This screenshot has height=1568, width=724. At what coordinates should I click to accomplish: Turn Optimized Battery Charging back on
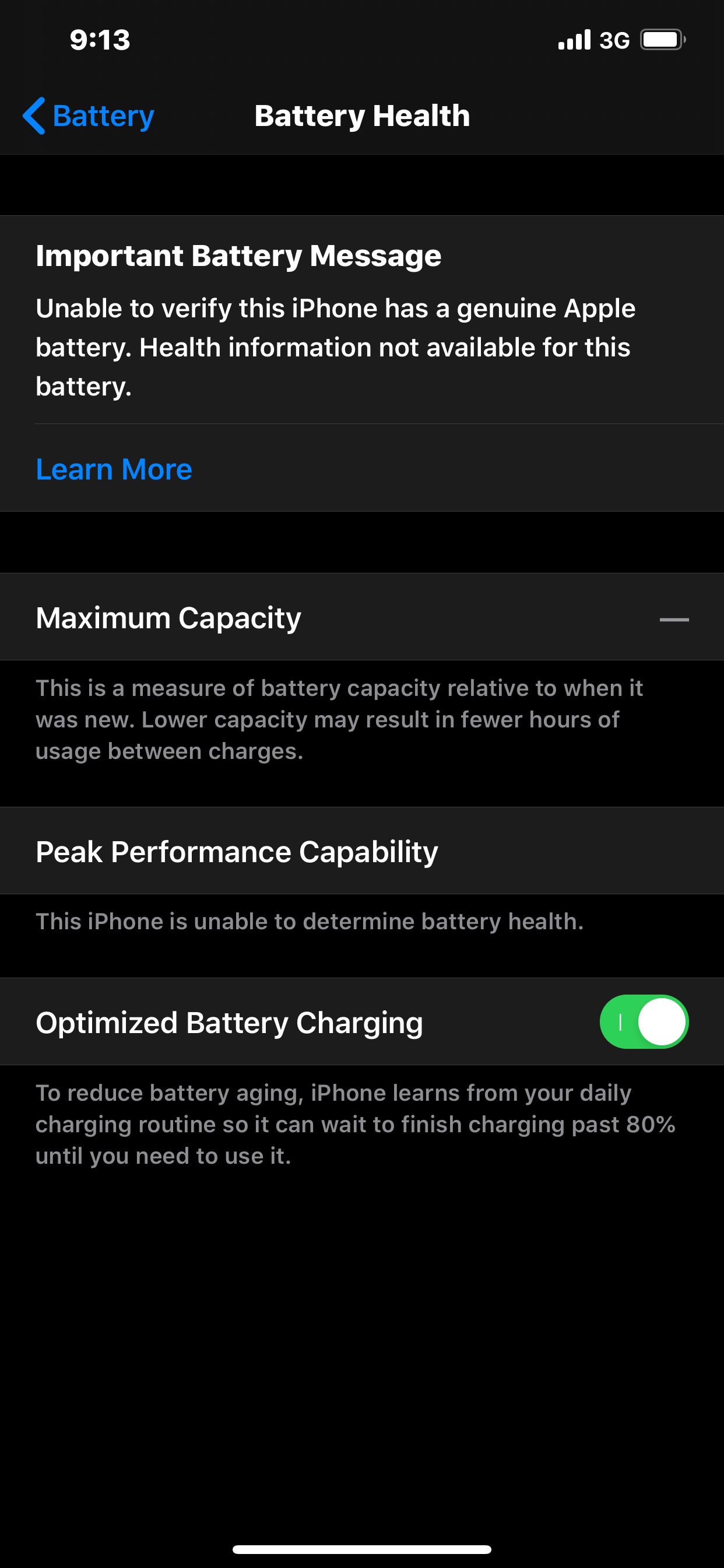(645, 1022)
